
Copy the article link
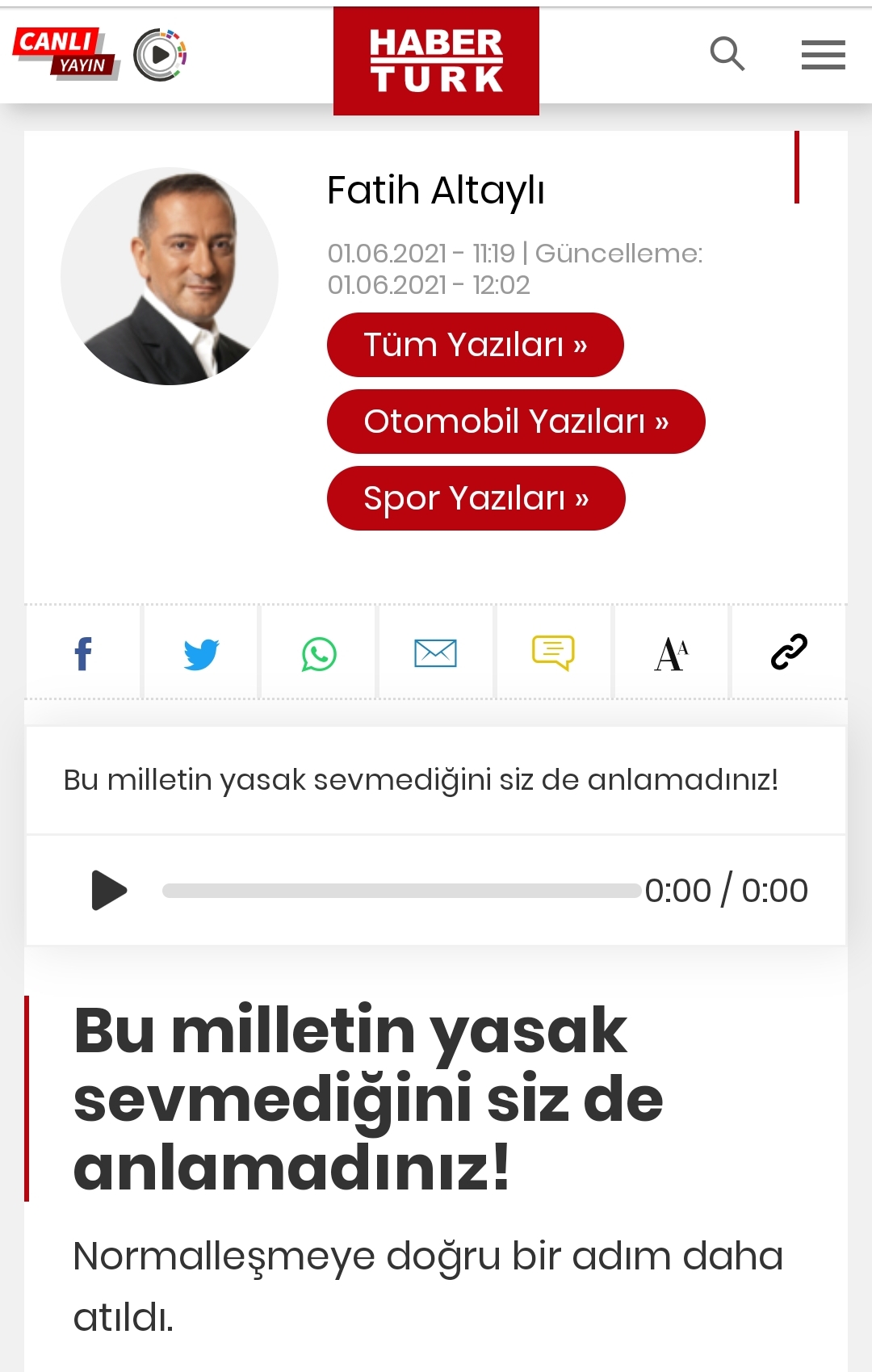pos(789,652)
